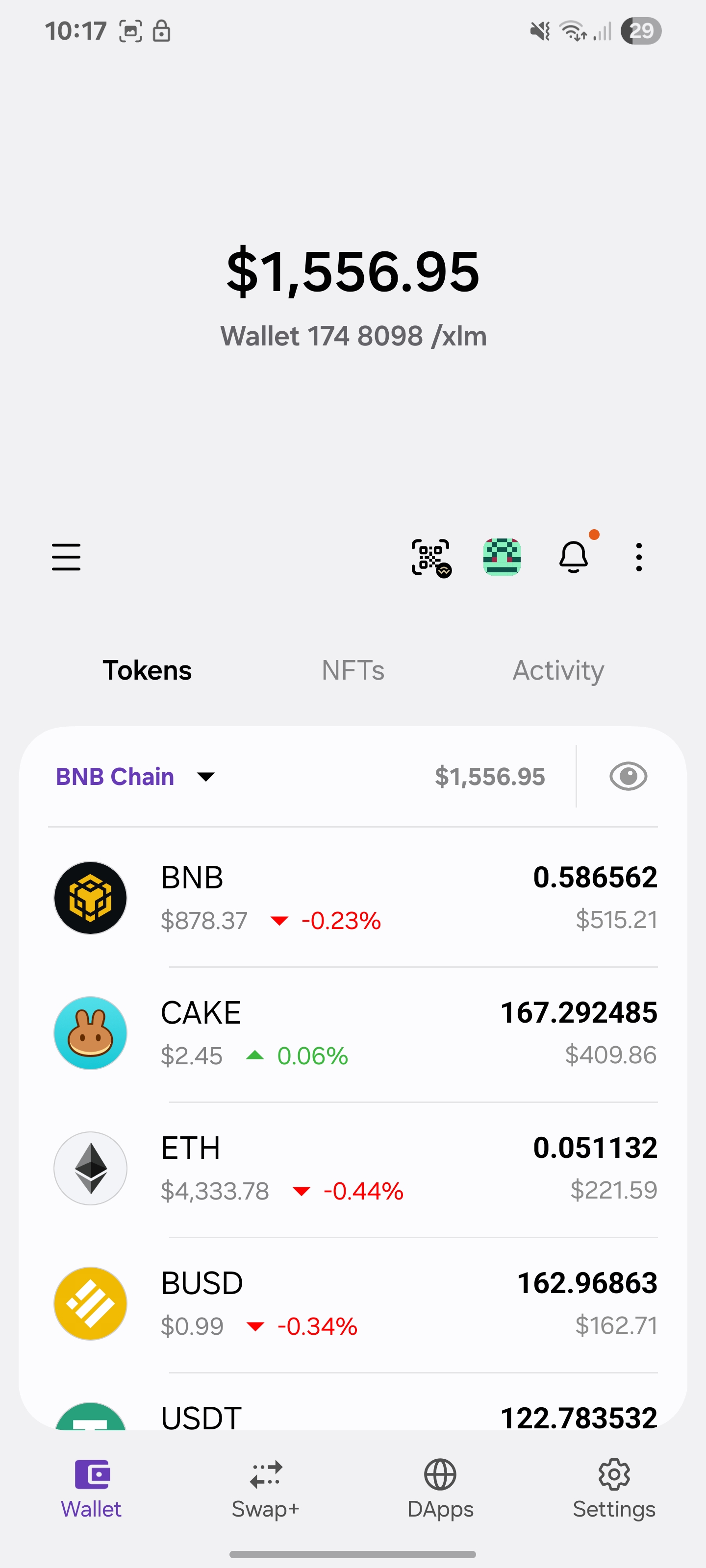706x1568 pixels.
Task: Switch to the NFTs tab
Action: pyautogui.click(x=353, y=670)
